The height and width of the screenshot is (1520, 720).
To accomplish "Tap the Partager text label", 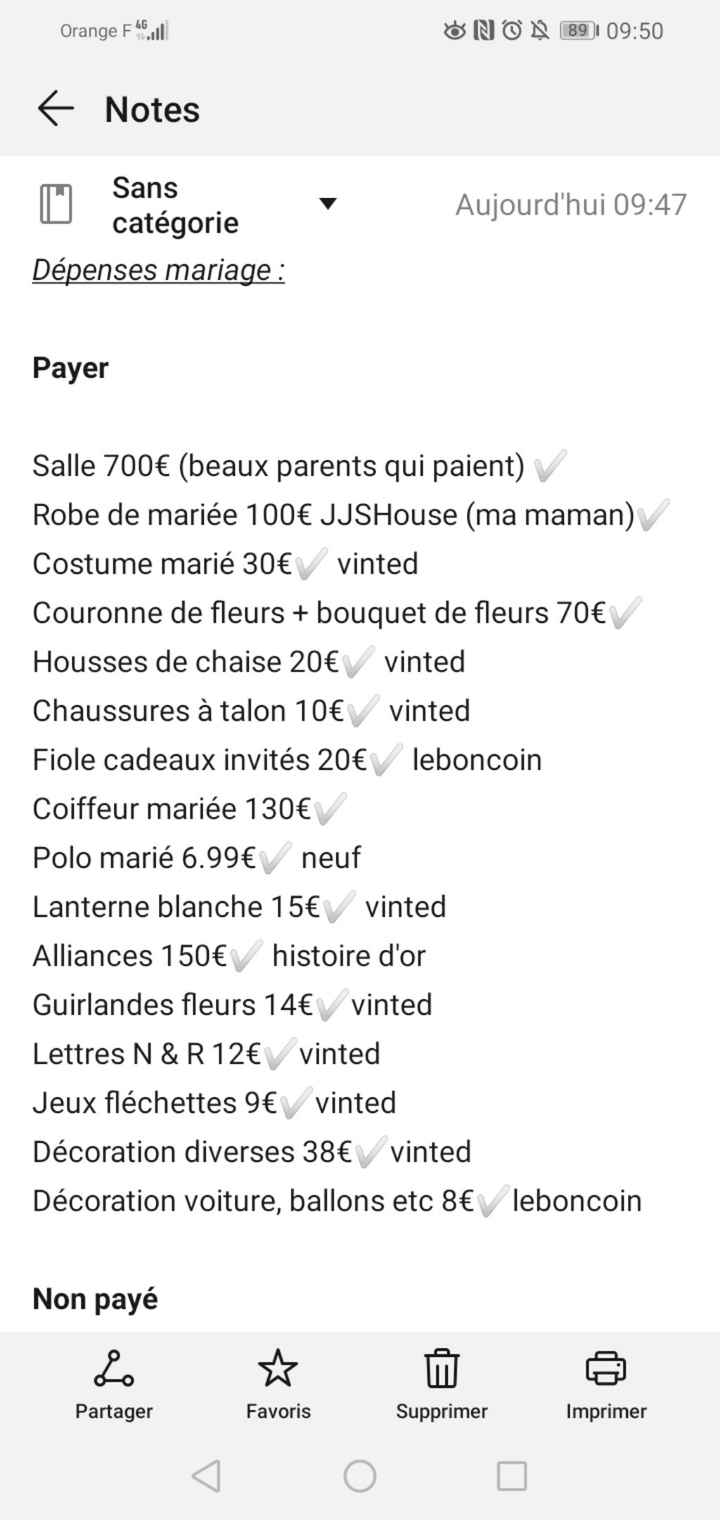I will (113, 1411).
